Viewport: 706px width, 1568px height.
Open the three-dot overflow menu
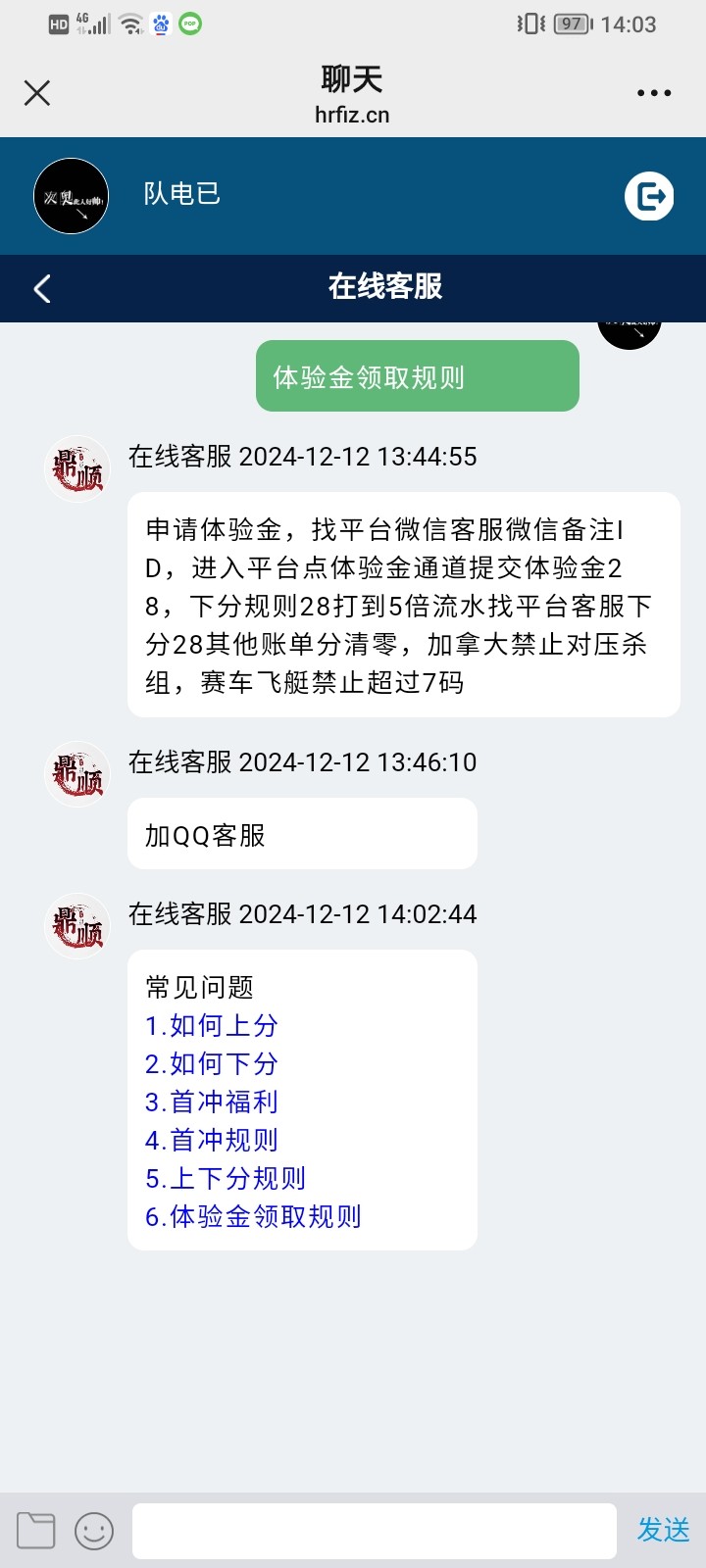[653, 93]
